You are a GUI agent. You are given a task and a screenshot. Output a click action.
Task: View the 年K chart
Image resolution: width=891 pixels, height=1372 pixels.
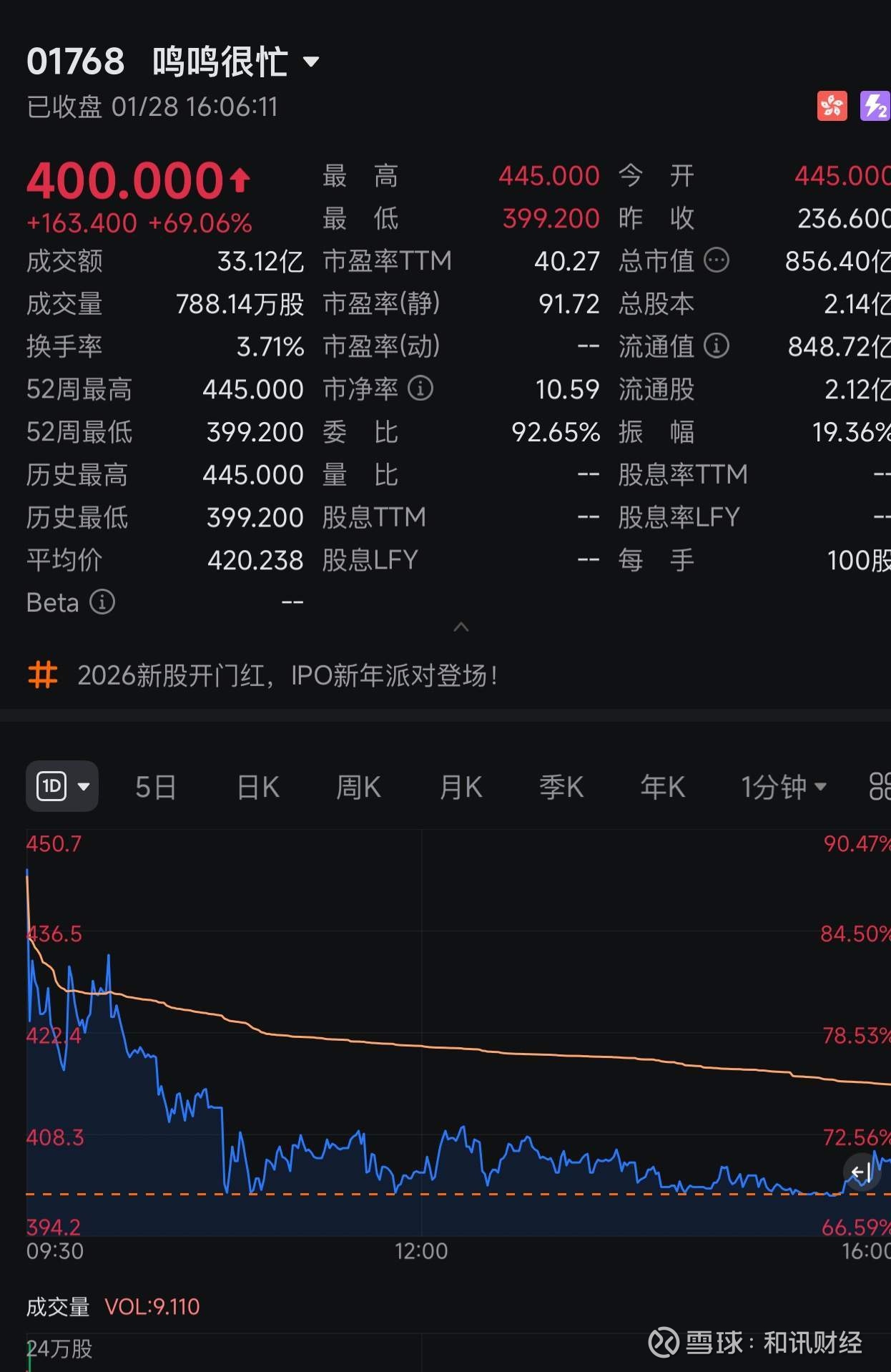click(x=663, y=787)
